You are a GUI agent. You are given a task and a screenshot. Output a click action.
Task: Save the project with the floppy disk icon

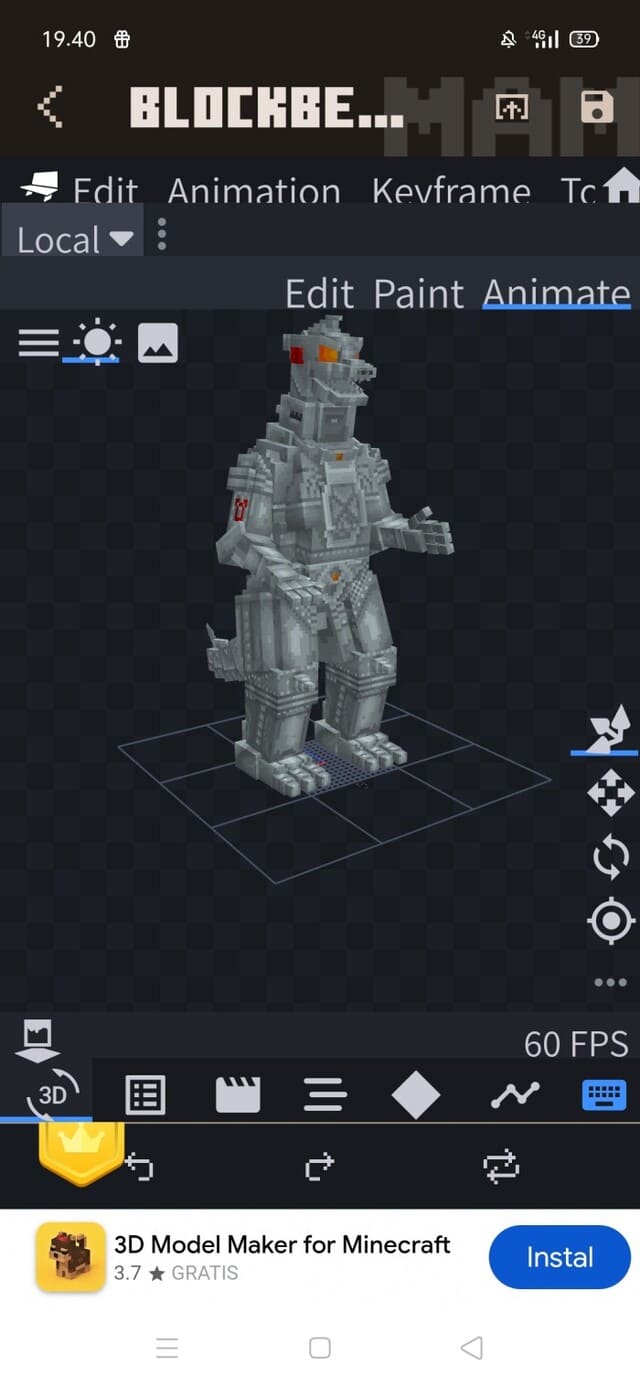597,107
